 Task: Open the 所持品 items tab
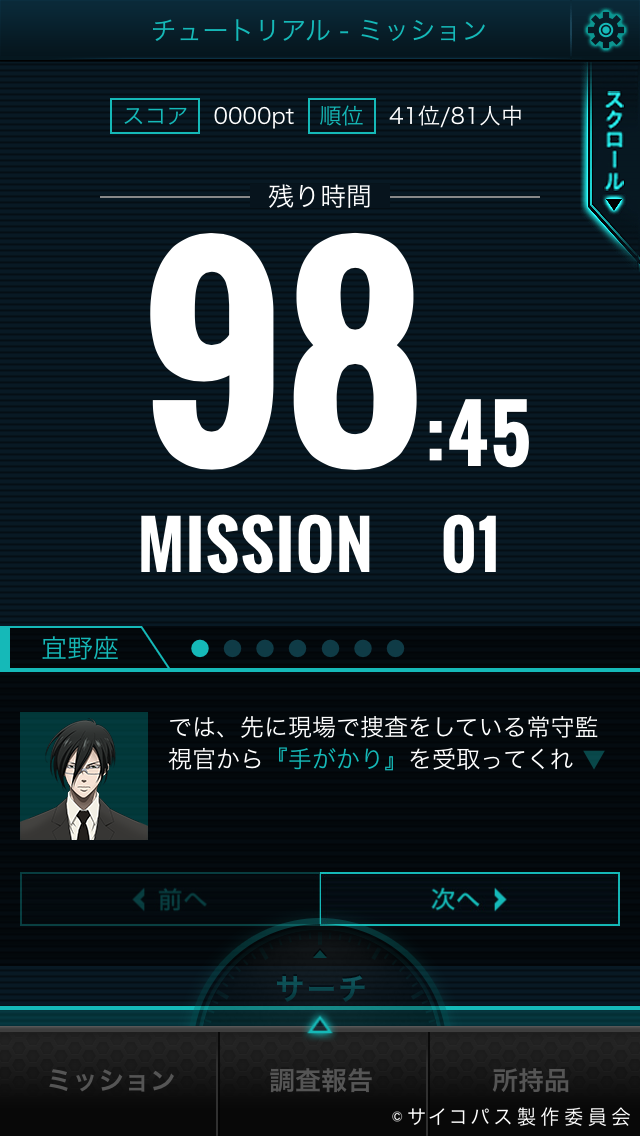[x=530, y=1080]
